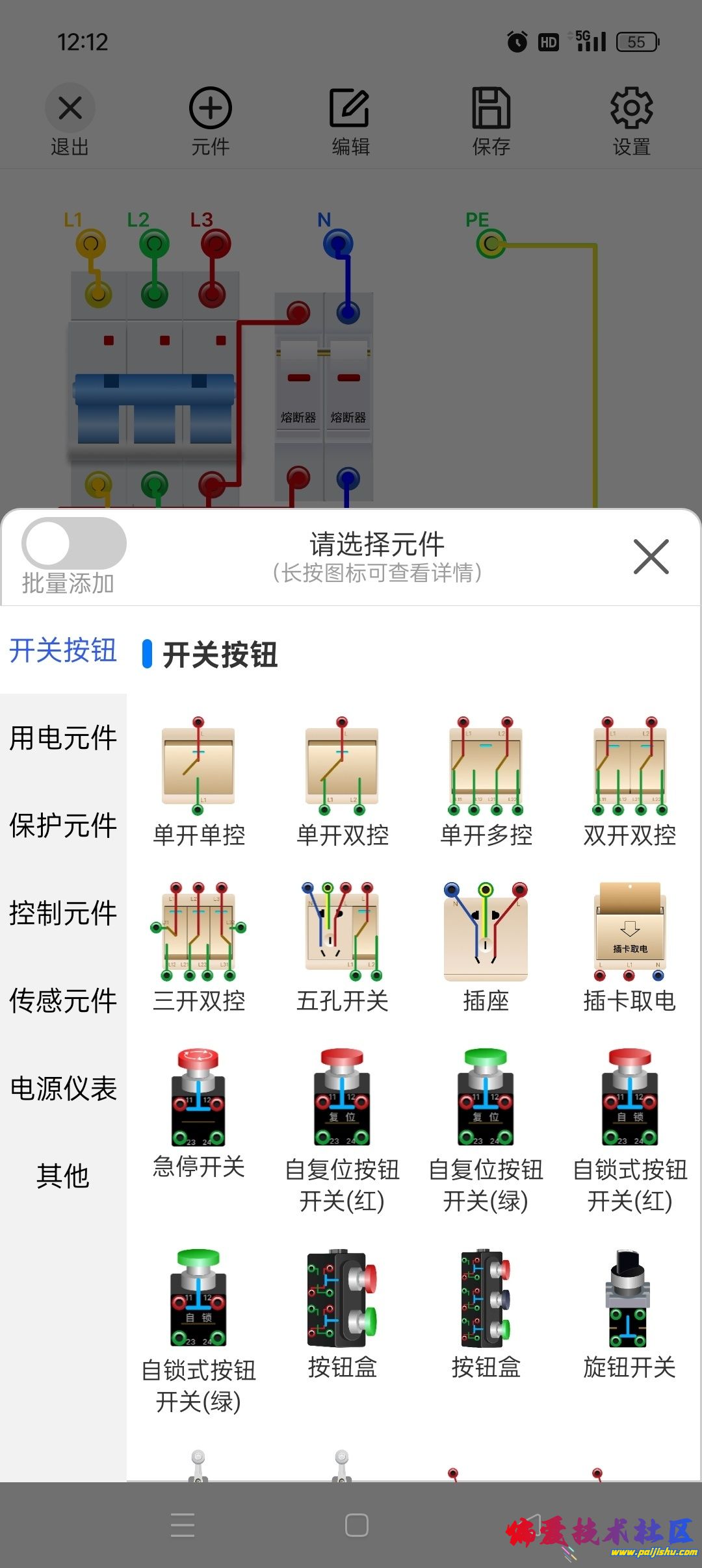Toggle the 批量添加 batch add switch
Viewport: 702px width, 1568px height.
coord(73,544)
